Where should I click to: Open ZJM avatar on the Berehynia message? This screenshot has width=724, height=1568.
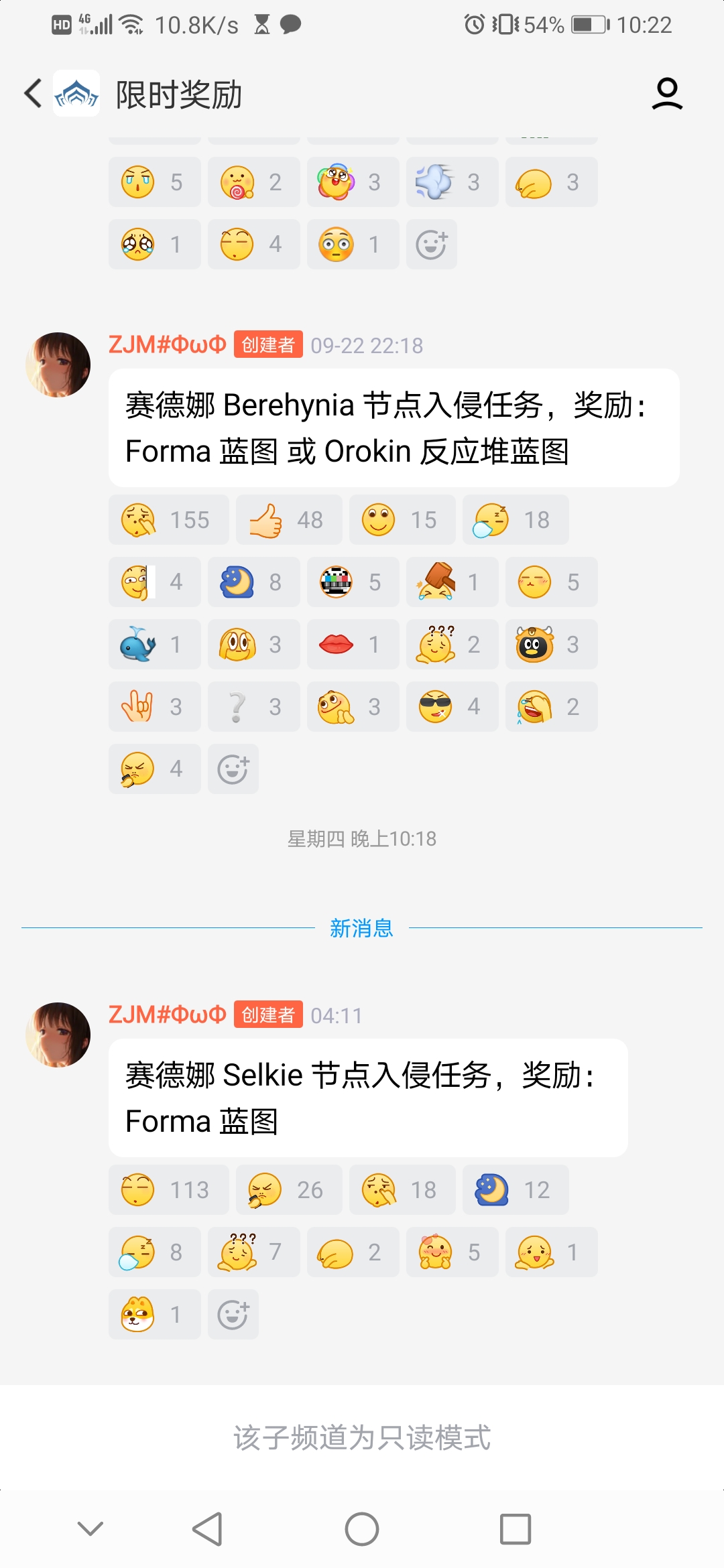tap(58, 365)
